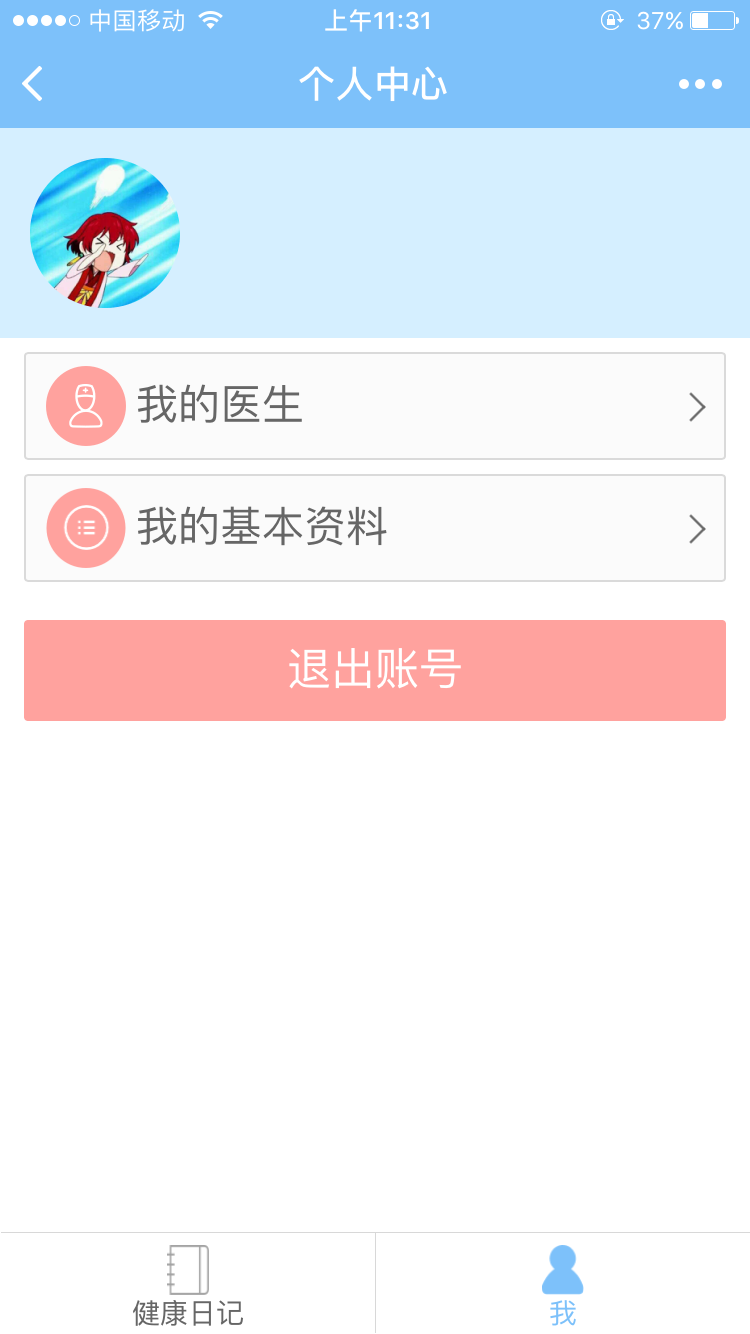Image resolution: width=750 pixels, height=1334 pixels.
Task: Open 我的医生 row
Action: click(375, 406)
